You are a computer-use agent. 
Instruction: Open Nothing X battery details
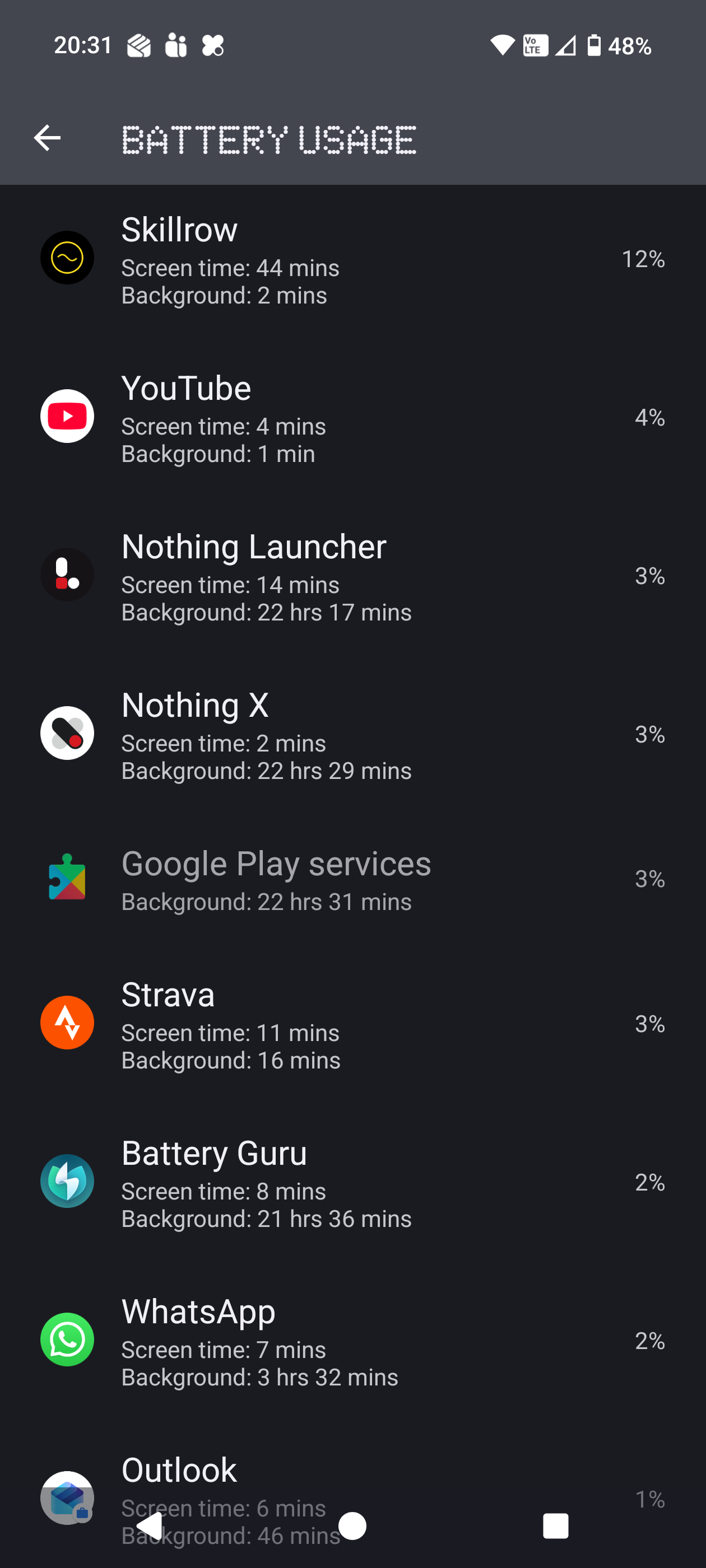point(352,734)
